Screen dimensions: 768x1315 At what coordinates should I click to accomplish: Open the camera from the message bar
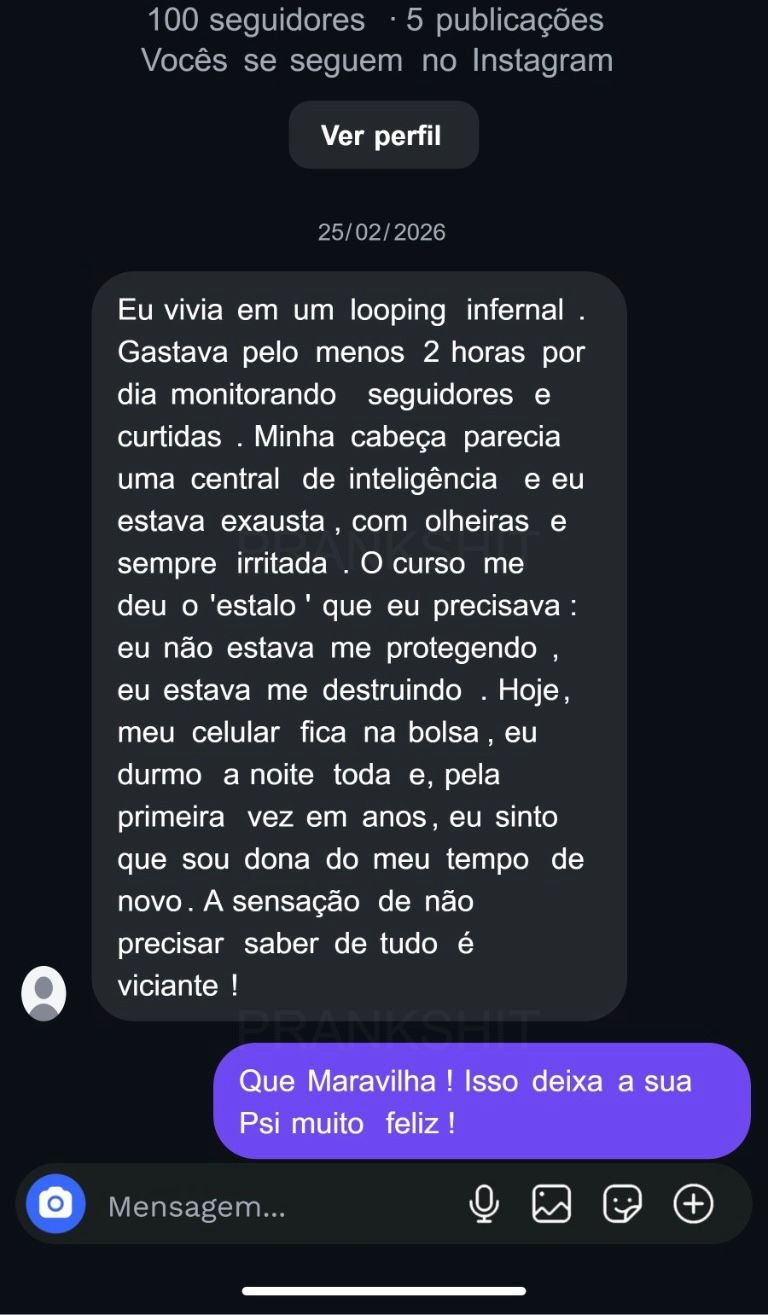point(56,1203)
